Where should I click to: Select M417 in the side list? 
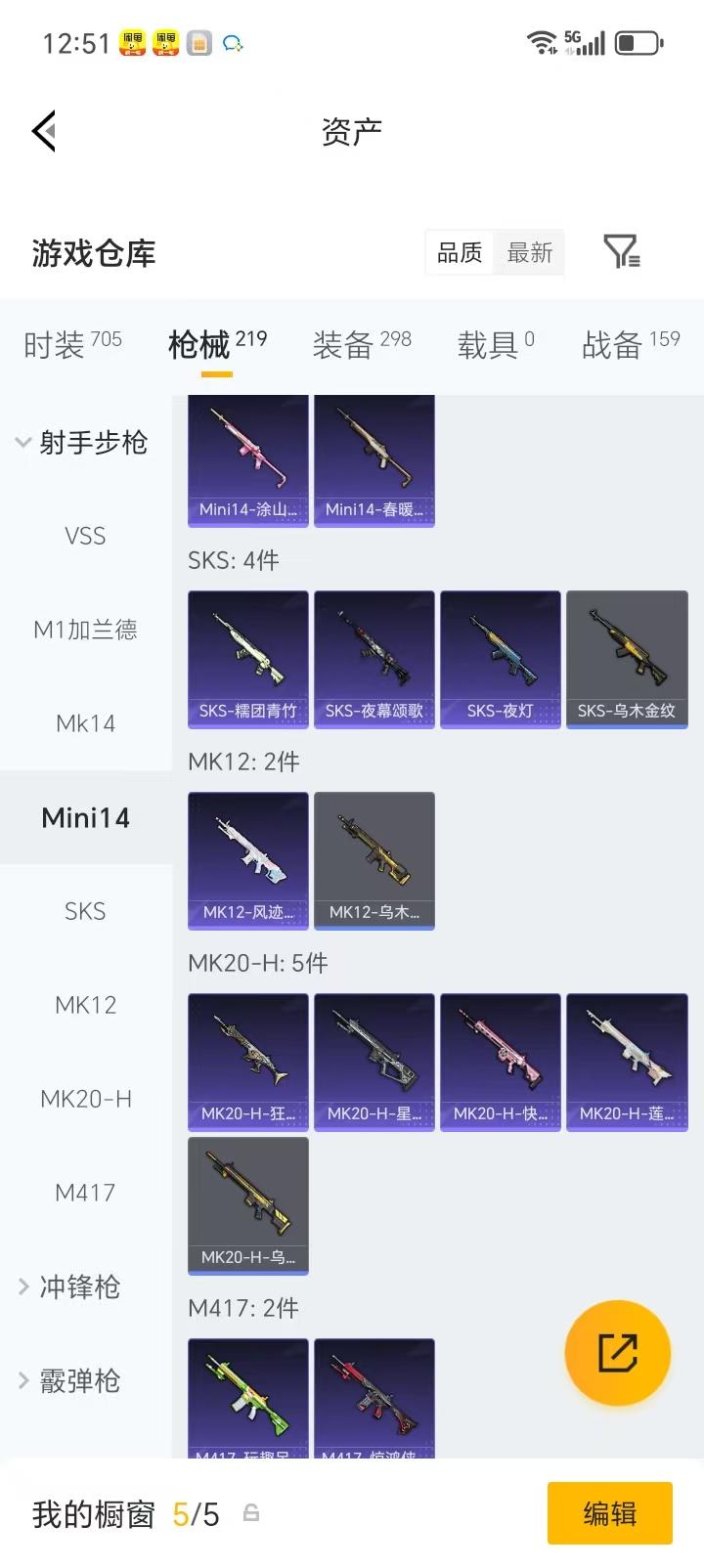click(85, 1193)
